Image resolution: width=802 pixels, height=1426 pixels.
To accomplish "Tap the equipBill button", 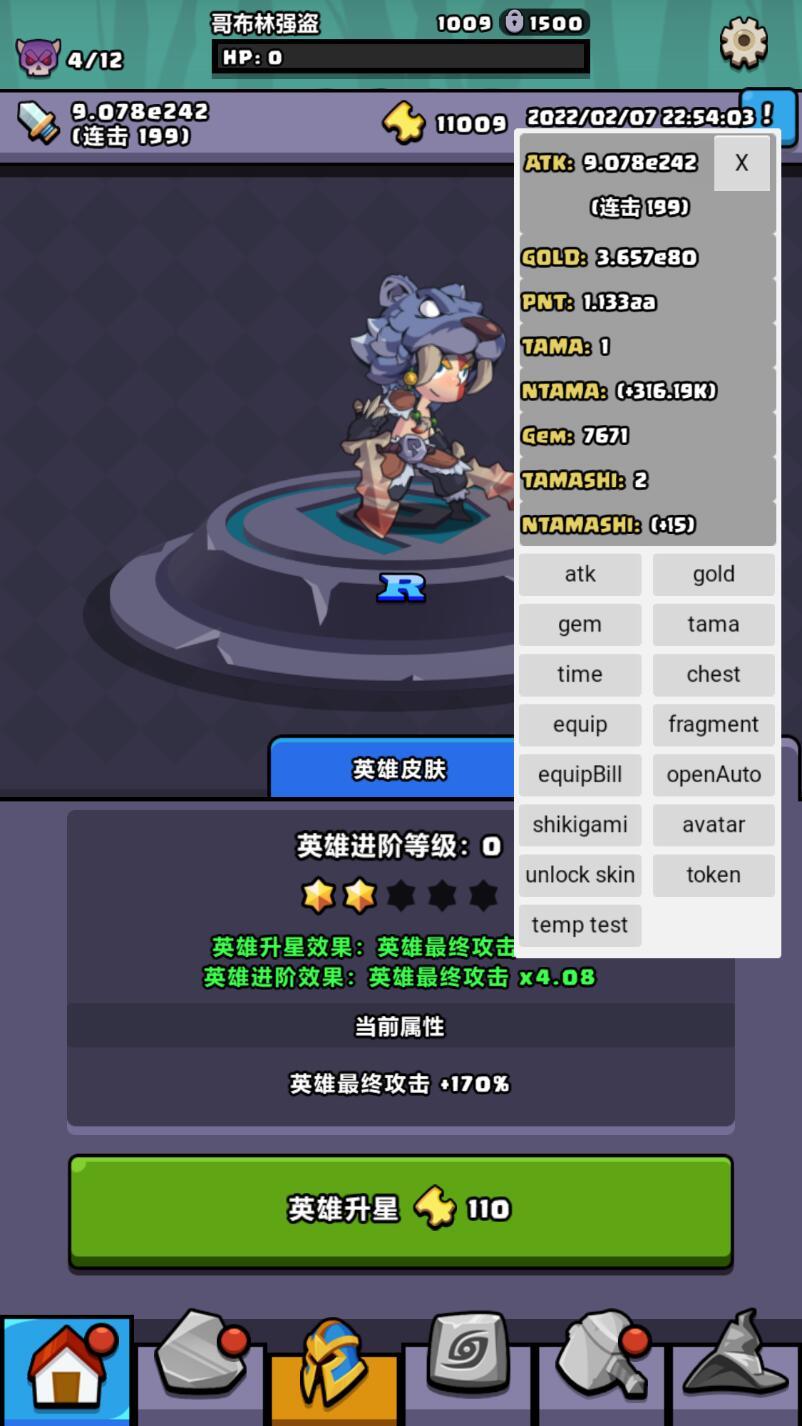I will pyautogui.click(x=580, y=774).
